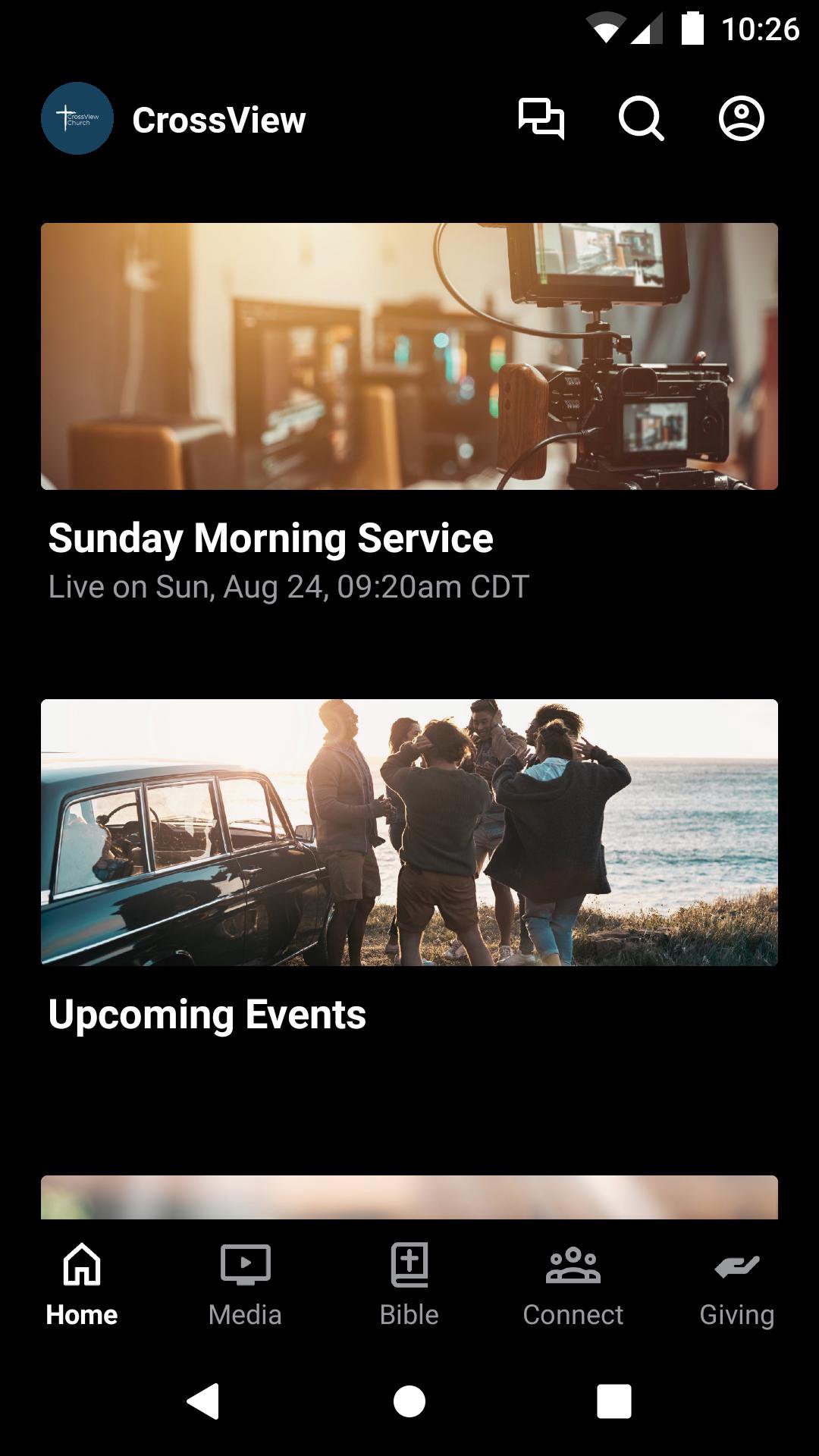Open the user profile icon

point(741,119)
